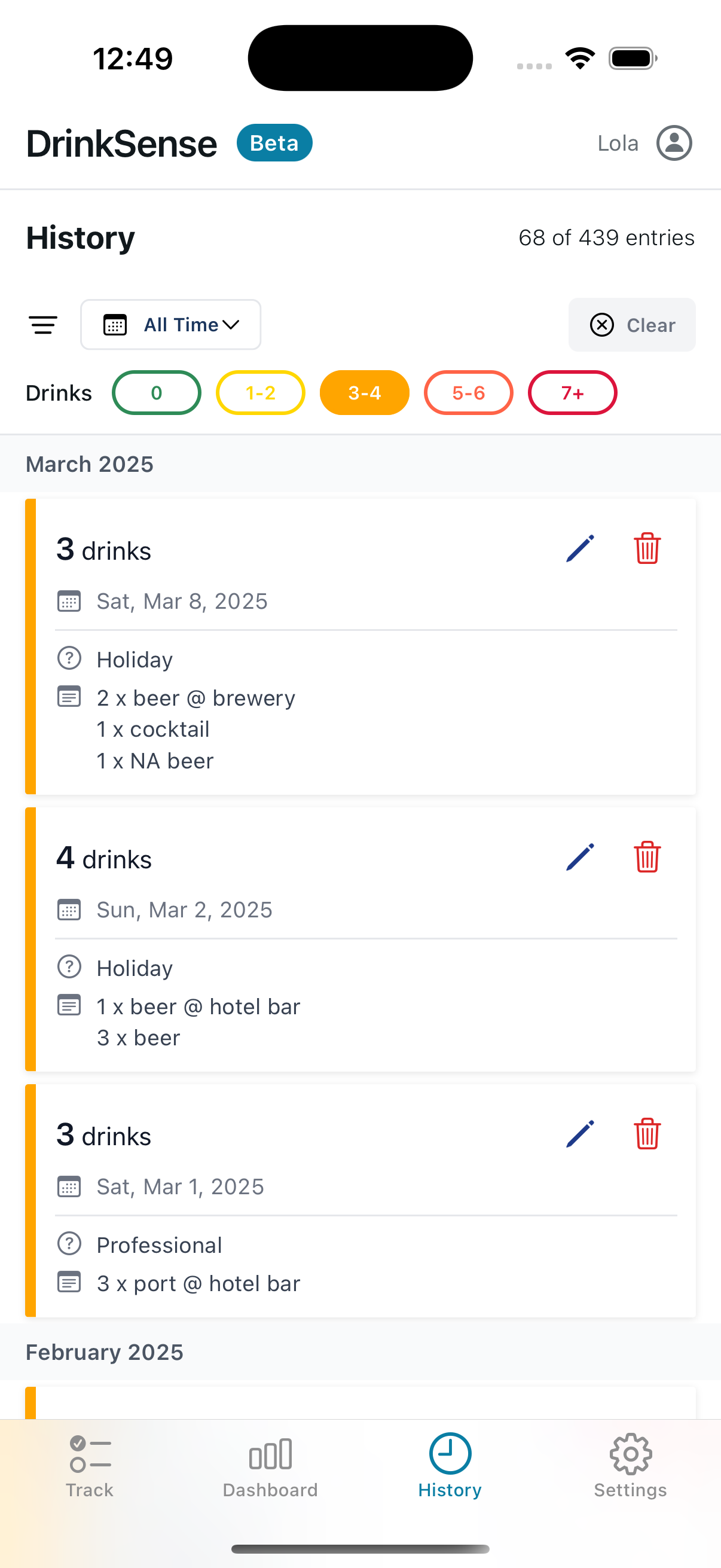The image size is (721, 1568).
Task: Open Lola's profile using the account icon
Action: (x=674, y=142)
